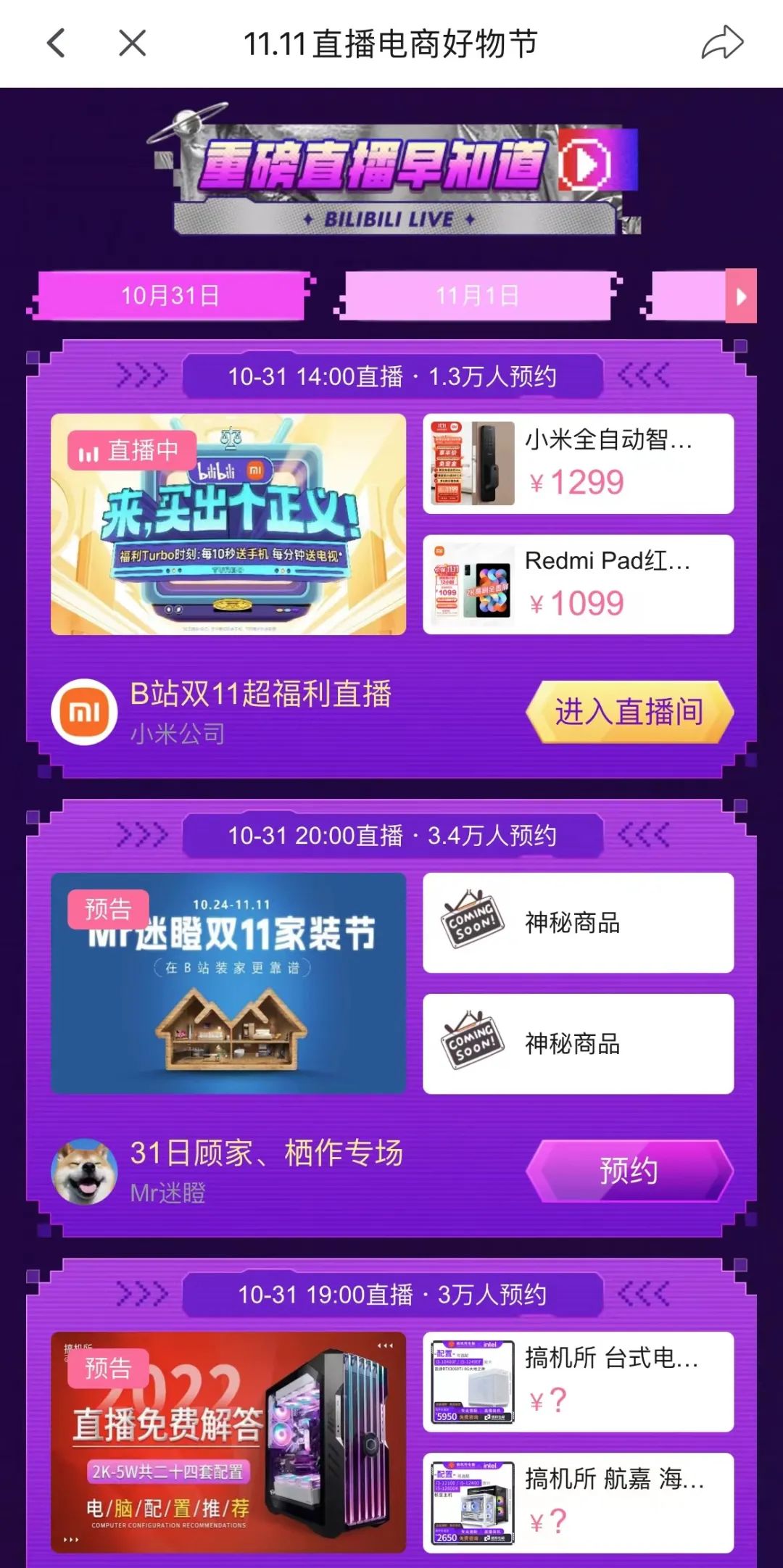The image size is (783, 1568).
Task: View 搞机所 台式电脑 product card
Action: pyautogui.click(x=578, y=1382)
